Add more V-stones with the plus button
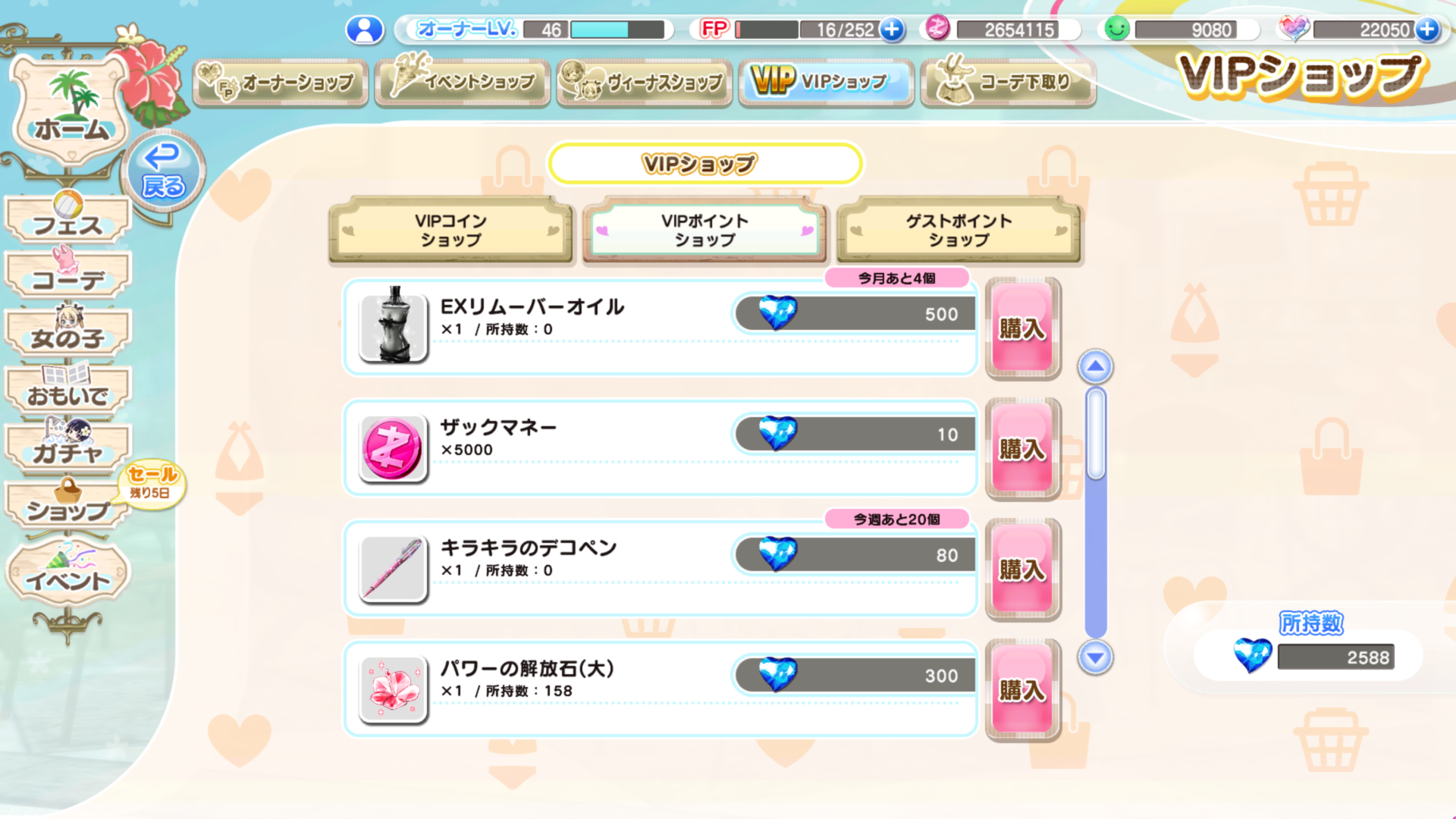Screen dimensions: 1456x819 [1427, 30]
